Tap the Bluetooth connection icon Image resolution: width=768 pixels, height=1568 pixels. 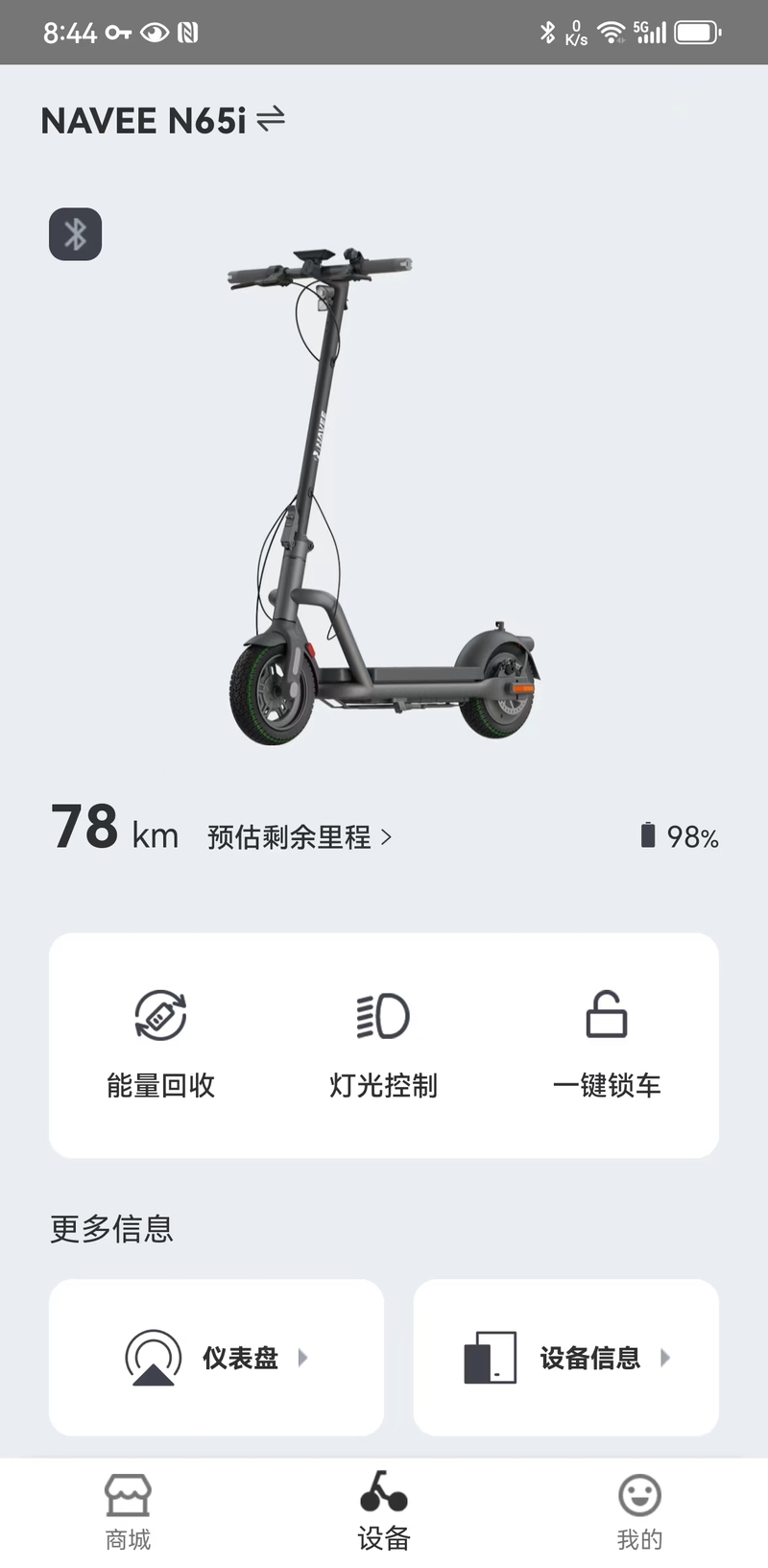[x=75, y=234]
